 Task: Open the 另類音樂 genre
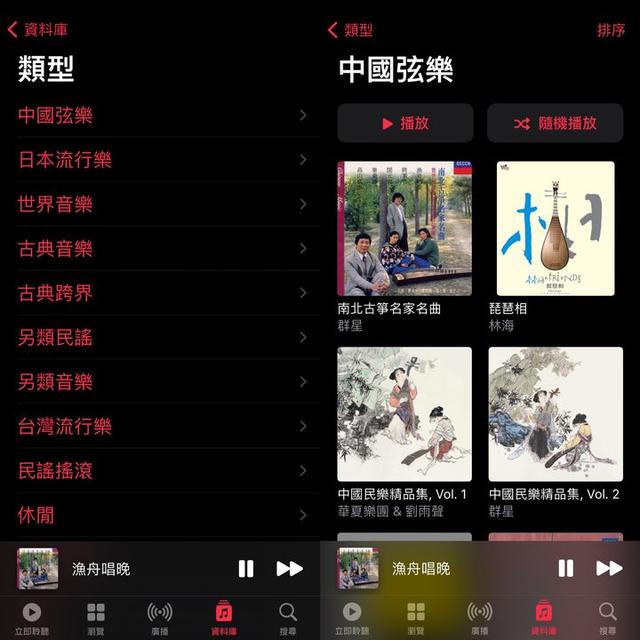(160, 382)
